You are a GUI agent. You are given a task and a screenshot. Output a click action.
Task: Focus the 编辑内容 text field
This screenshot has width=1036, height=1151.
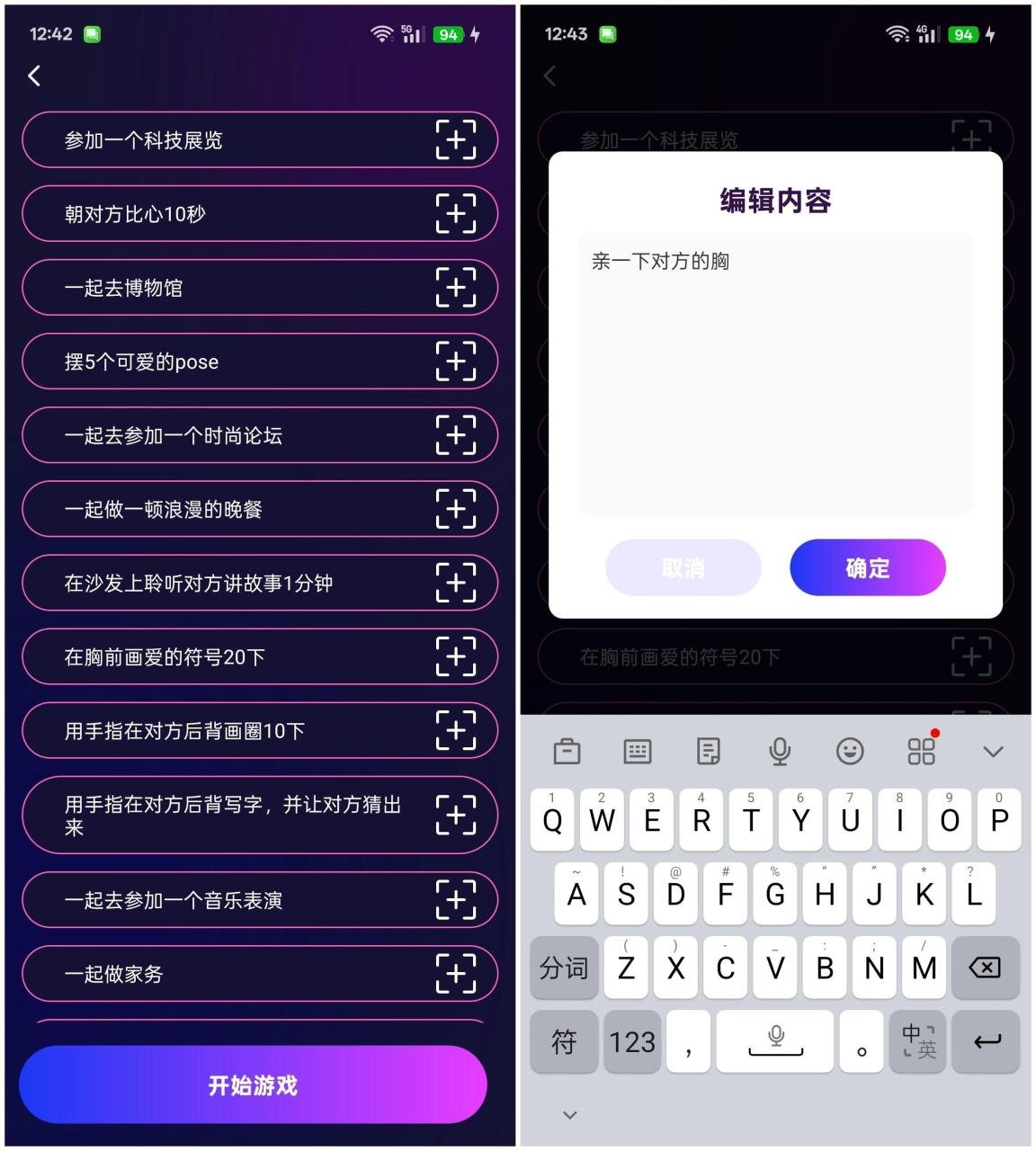[x=775, y=373]
